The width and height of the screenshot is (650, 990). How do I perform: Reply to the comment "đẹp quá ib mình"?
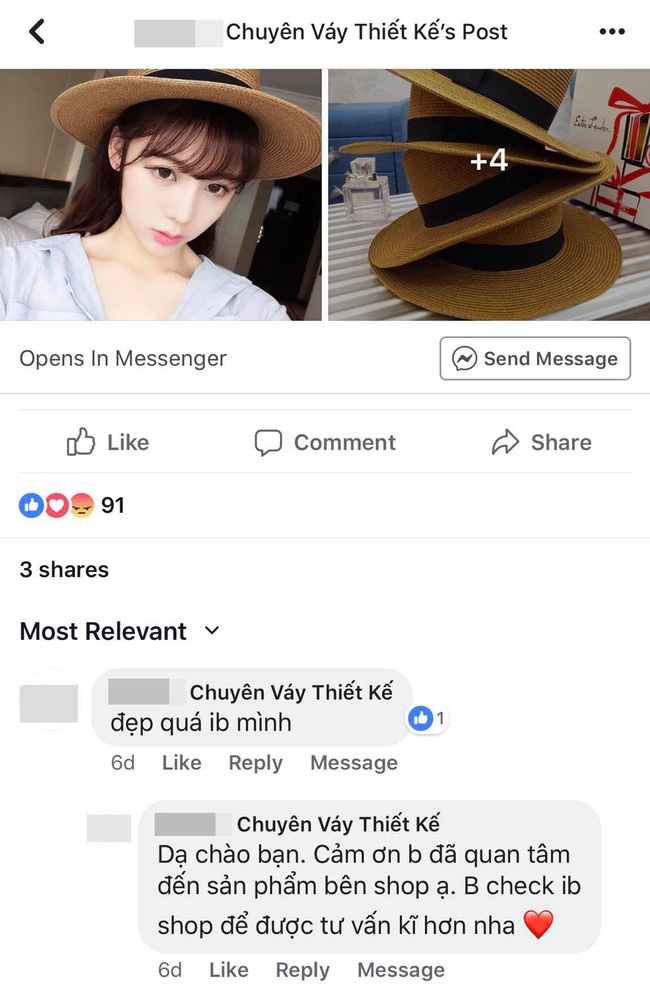(x=255, y=763)
